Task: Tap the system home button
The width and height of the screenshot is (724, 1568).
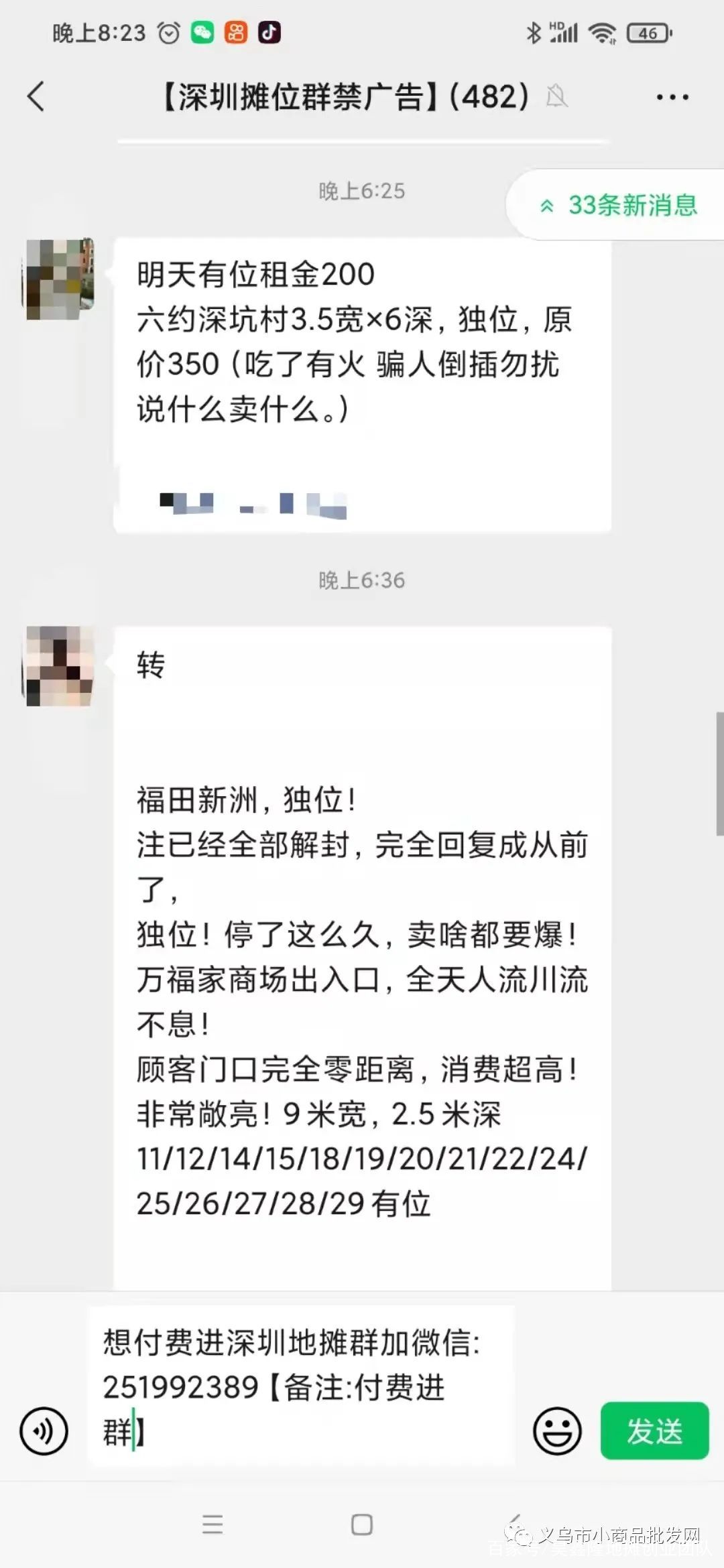Action: point(362,1524)
